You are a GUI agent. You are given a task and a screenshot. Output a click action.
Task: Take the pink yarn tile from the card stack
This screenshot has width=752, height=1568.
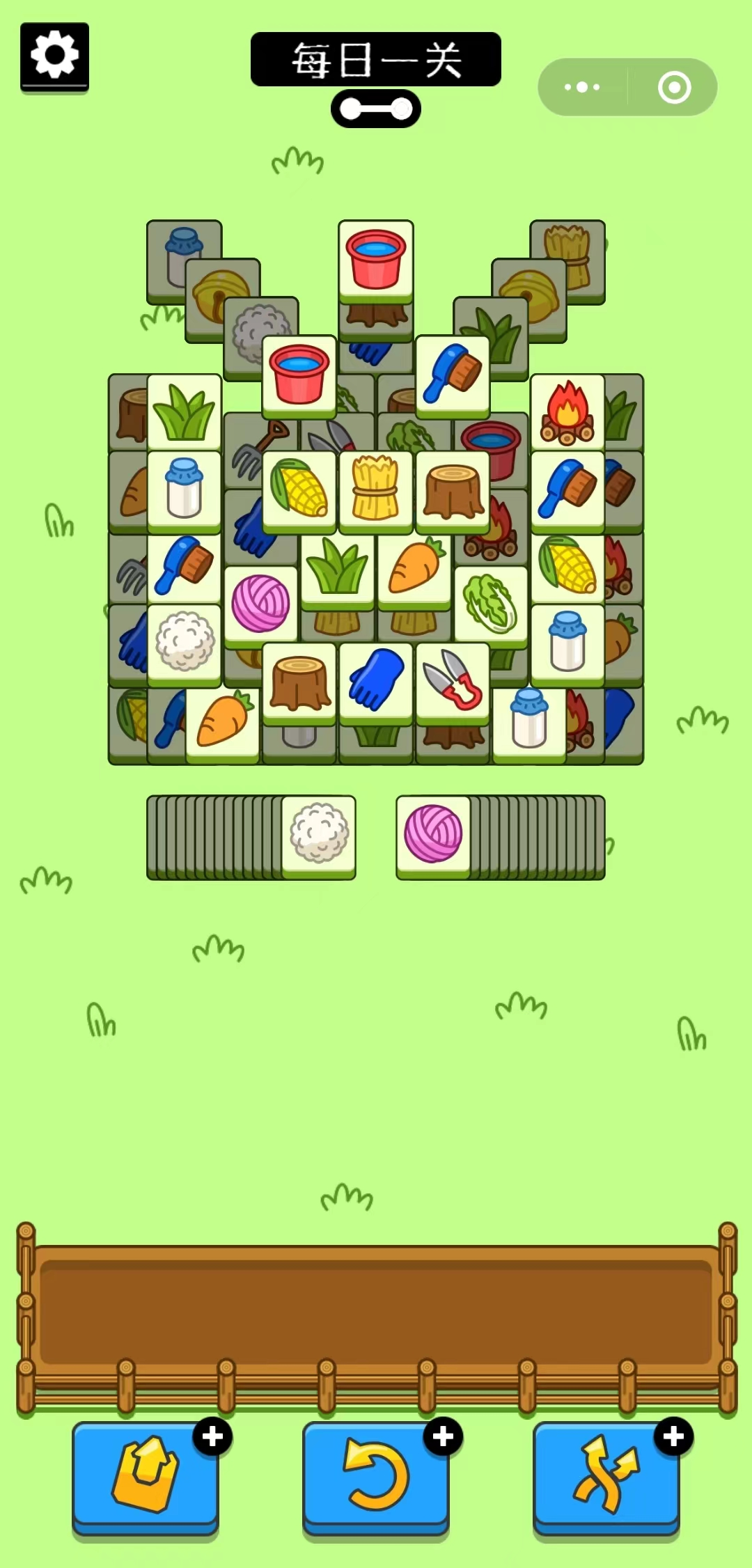pyautogui.click(x=433, y=834)
